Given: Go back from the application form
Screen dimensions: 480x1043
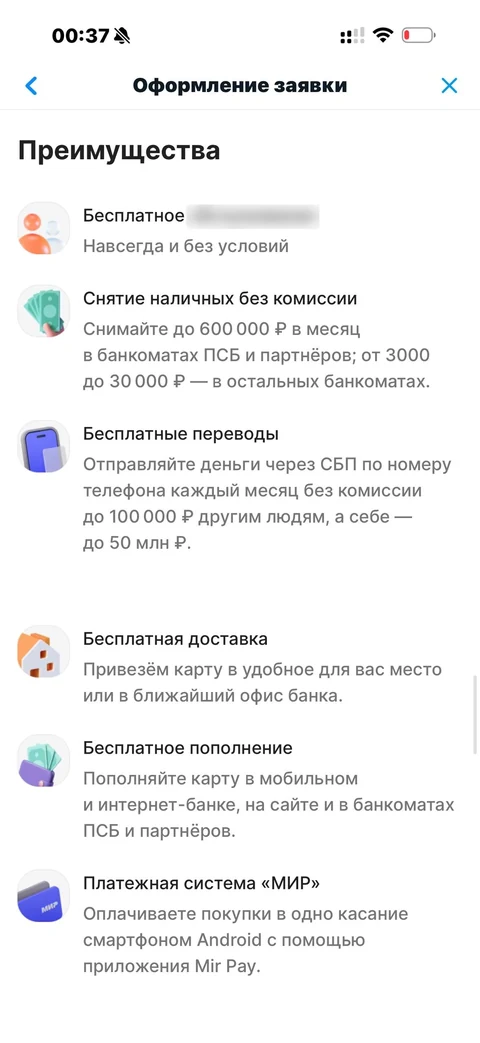Looking at the screenshot, I should click(31, 86).
